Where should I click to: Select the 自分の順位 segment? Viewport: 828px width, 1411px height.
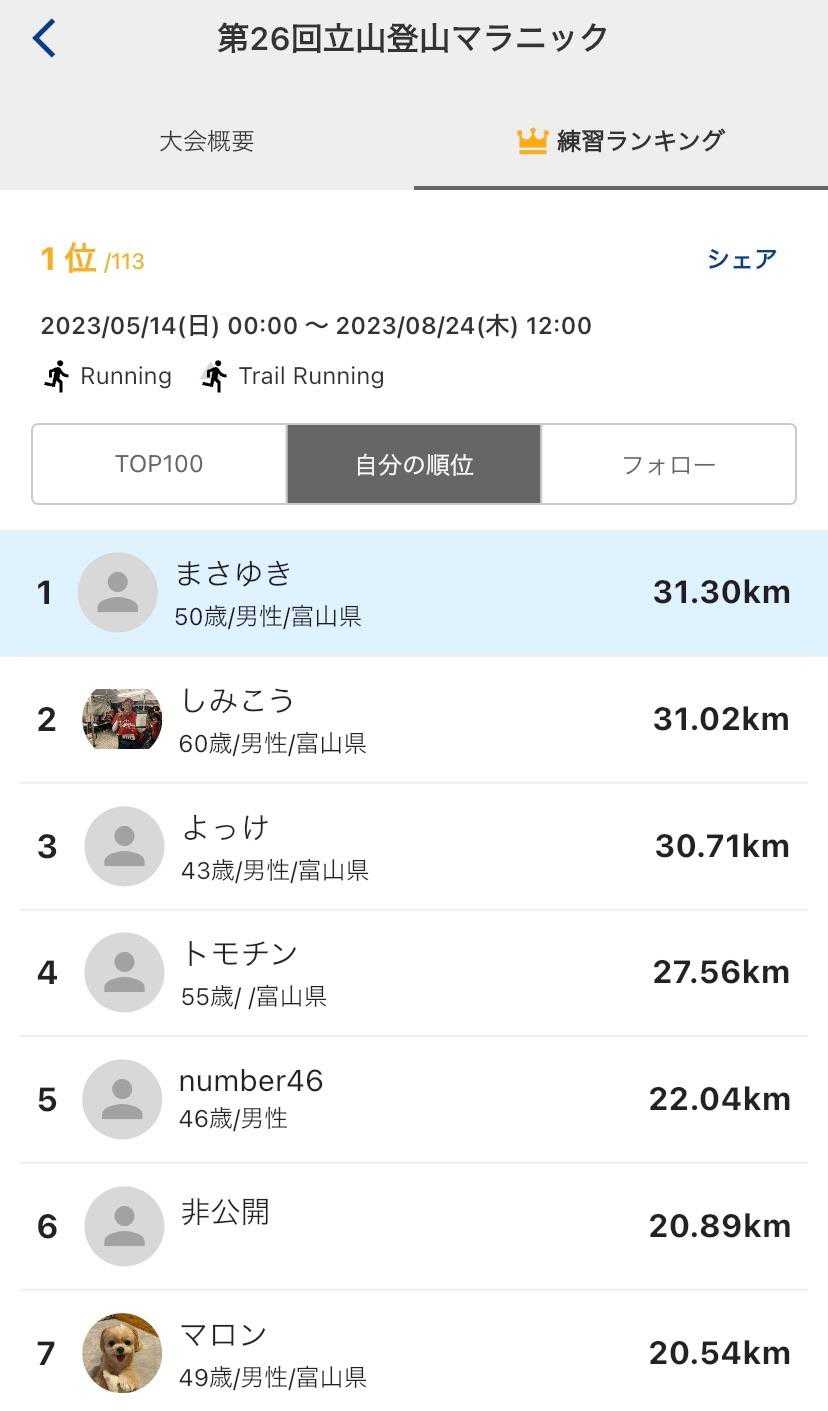tap(414, 464)
